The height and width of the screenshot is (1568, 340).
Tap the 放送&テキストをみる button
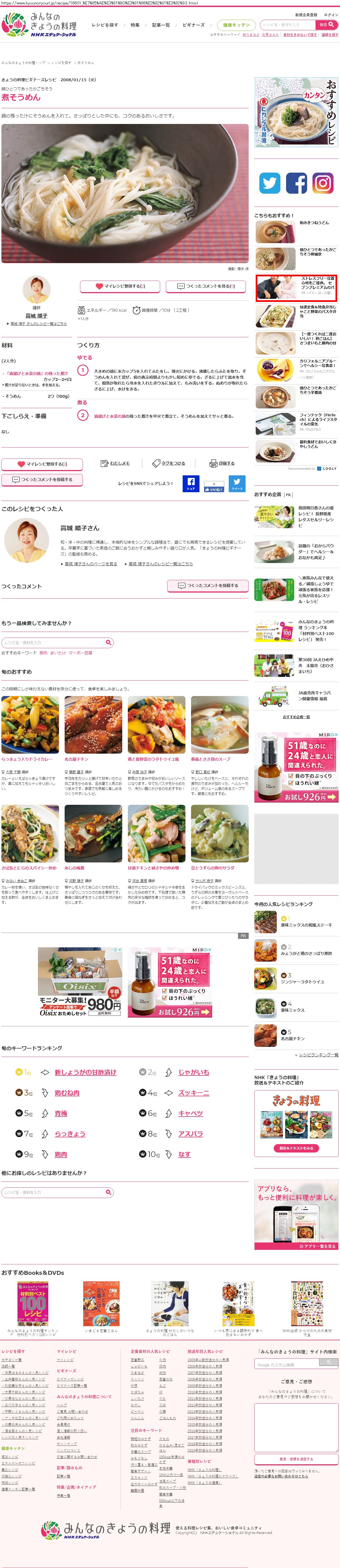tap(296, 1148)
